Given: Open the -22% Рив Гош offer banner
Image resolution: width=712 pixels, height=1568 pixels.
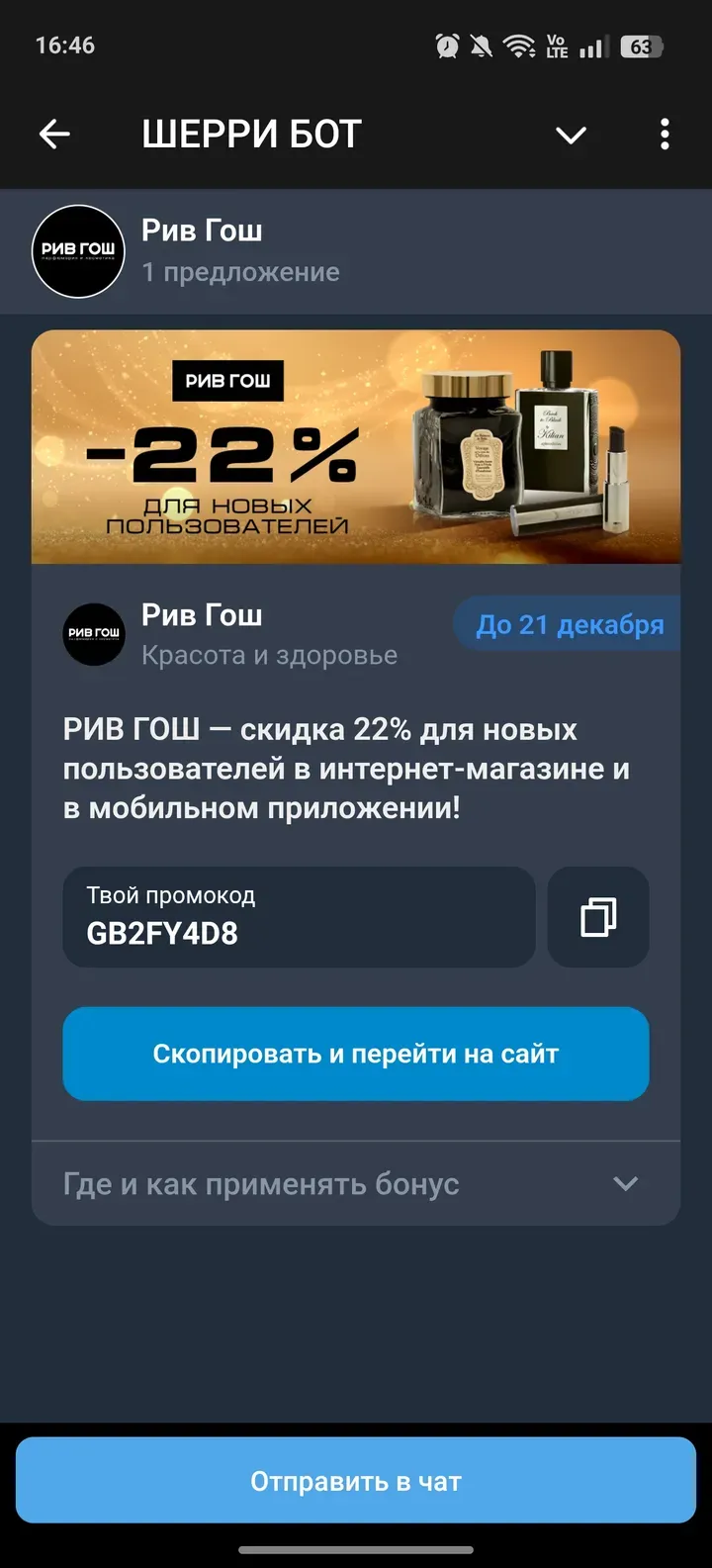Looking at the screenshot, I should tap(356, 447).
